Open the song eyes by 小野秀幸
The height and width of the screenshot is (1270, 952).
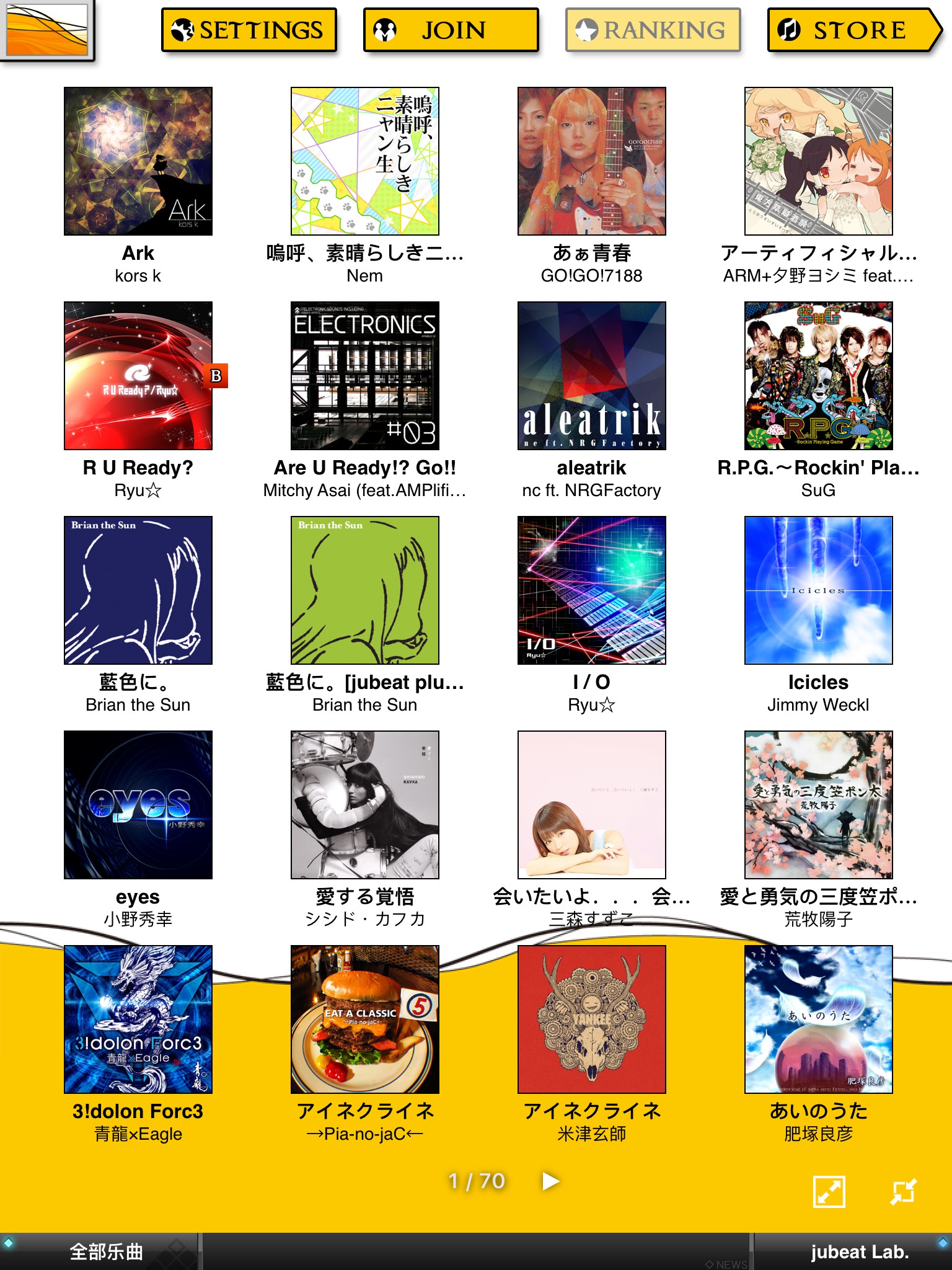click(x=138, y=805)
